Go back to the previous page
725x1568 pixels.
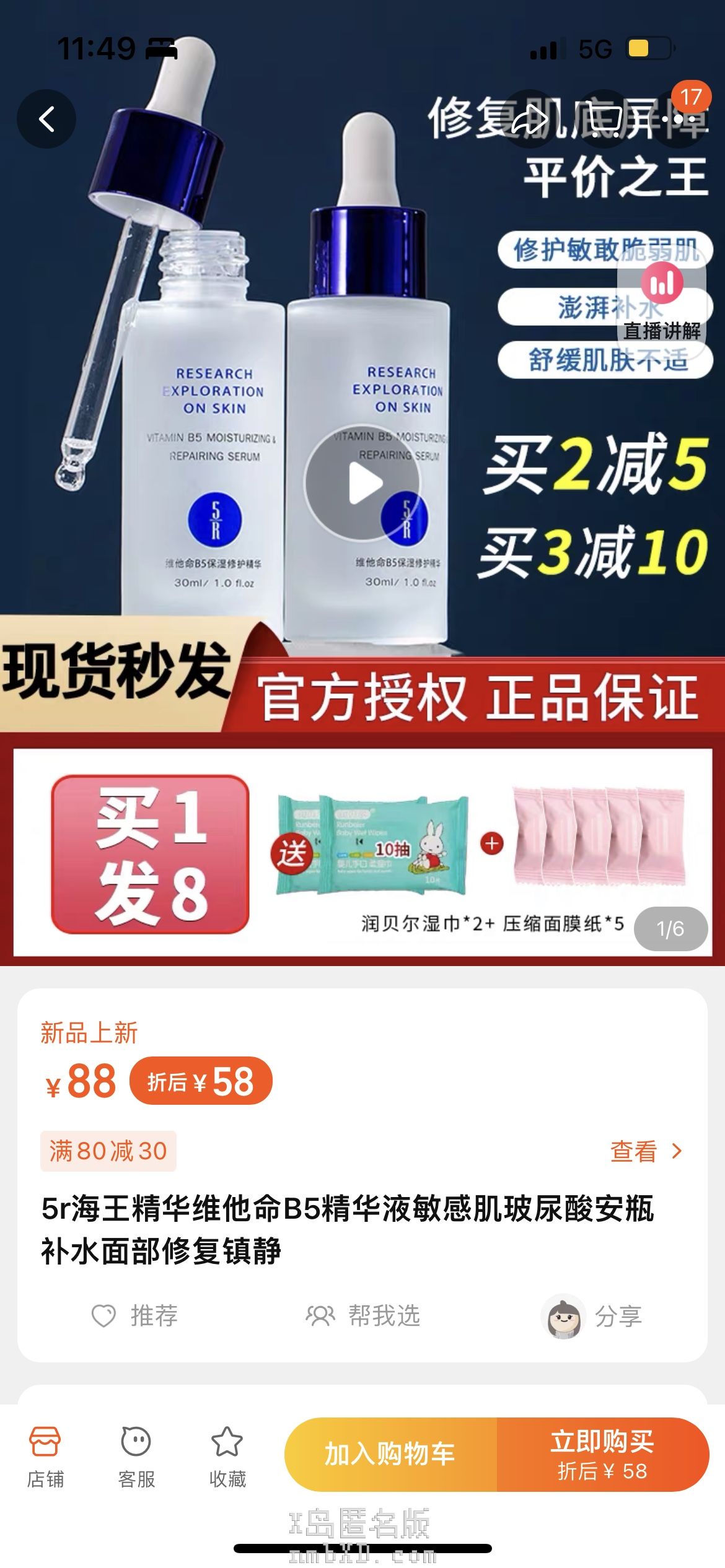pyautogui.click(x=46, y=119)
